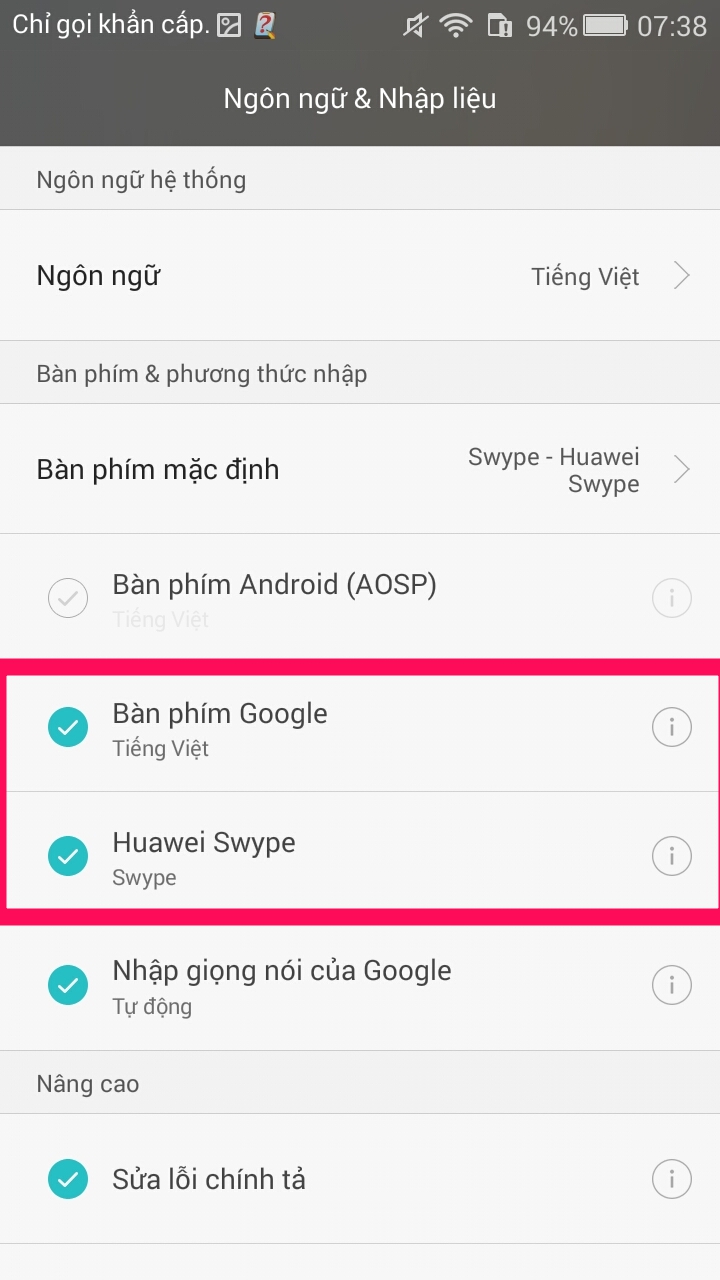
Task: Turn off Sửa lỗi chính tả
Action: [67, 1179]
